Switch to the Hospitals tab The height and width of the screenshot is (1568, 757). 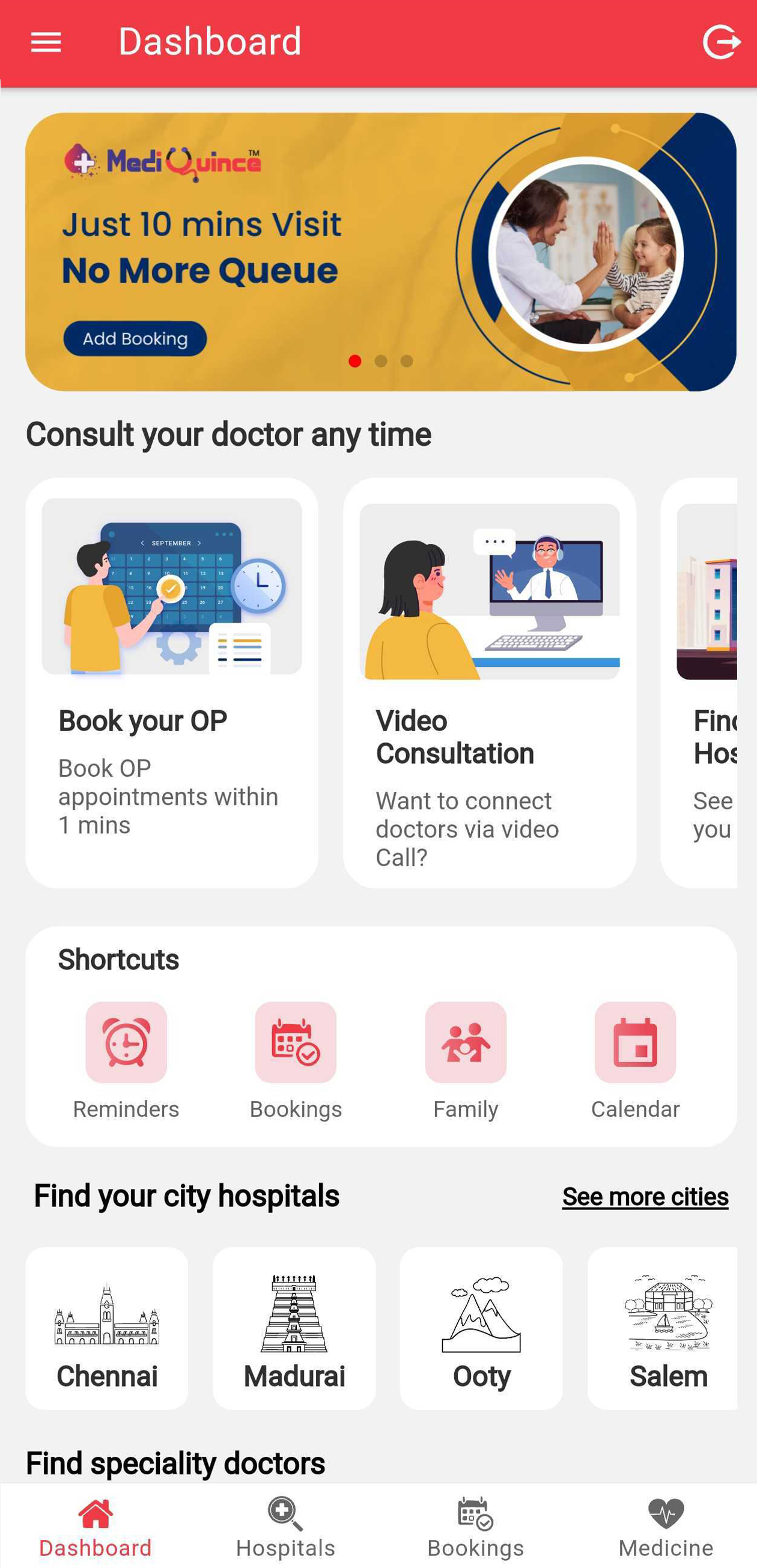(x=285, y=1527)
